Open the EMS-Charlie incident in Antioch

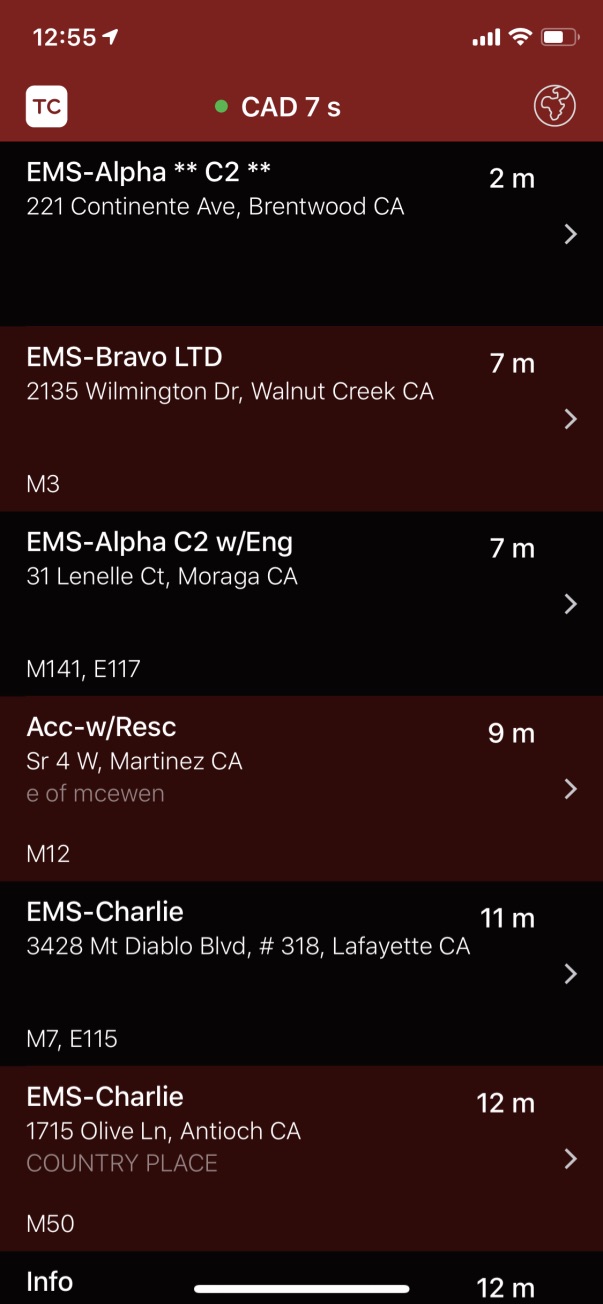300,1158
